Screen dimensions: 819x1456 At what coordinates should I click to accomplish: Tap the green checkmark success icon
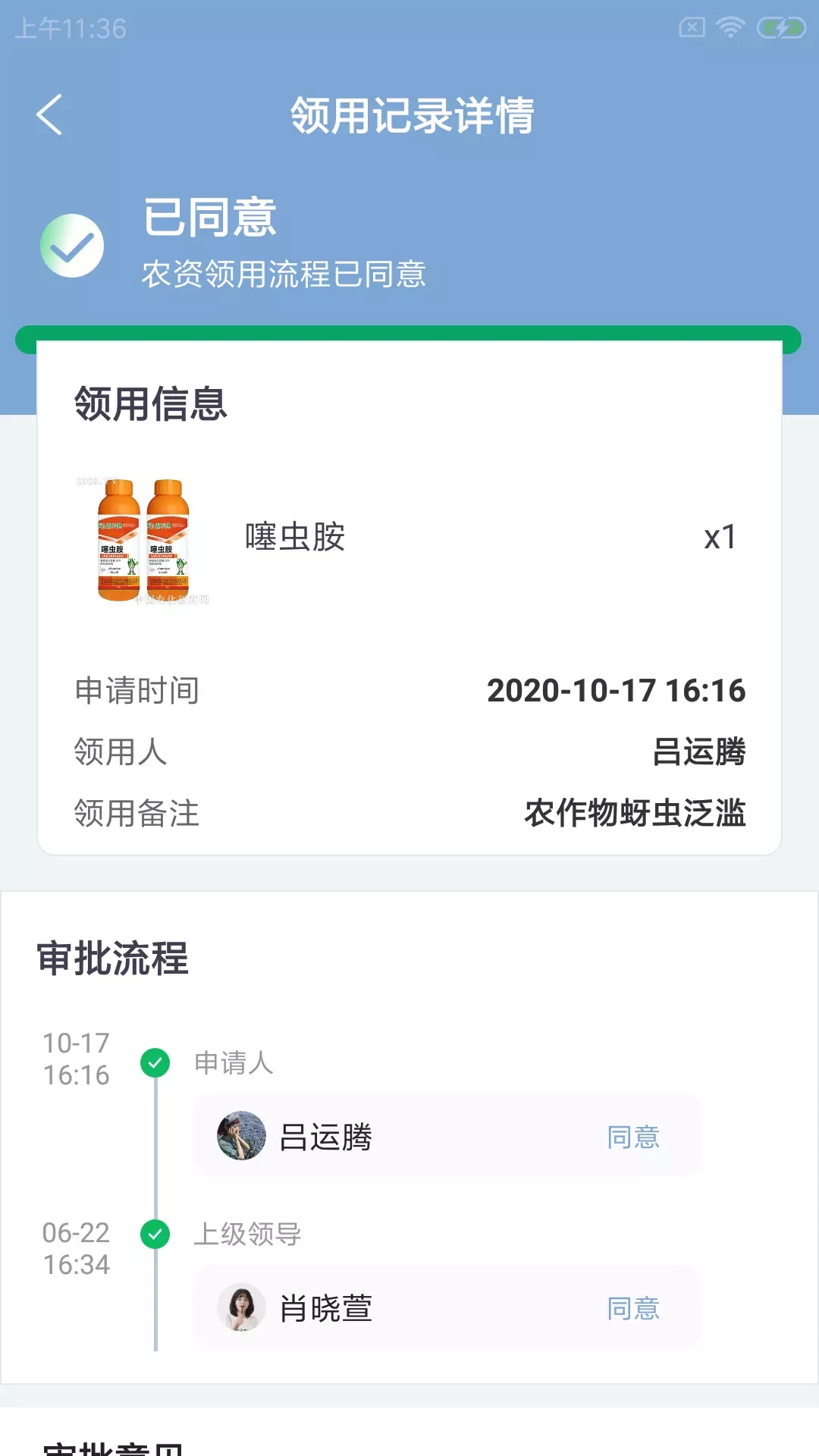[72, 244]
